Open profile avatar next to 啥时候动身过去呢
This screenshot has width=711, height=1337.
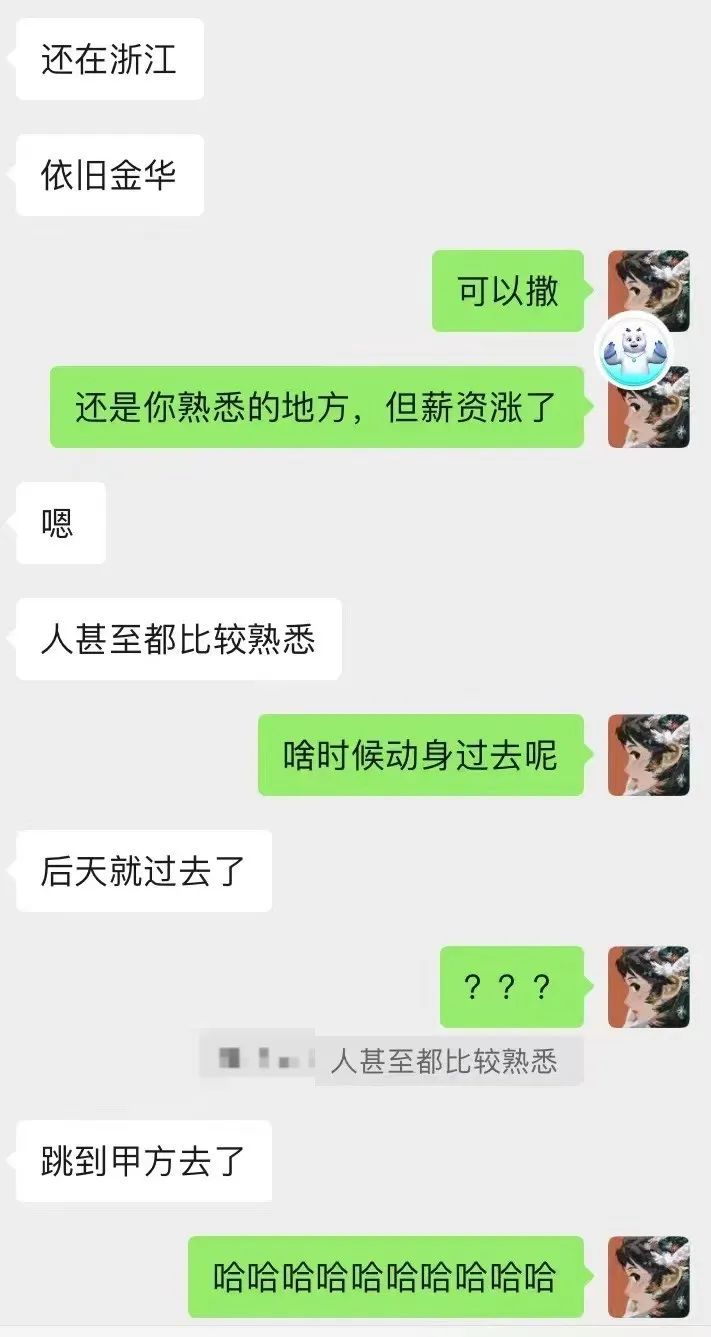[649, 755]
